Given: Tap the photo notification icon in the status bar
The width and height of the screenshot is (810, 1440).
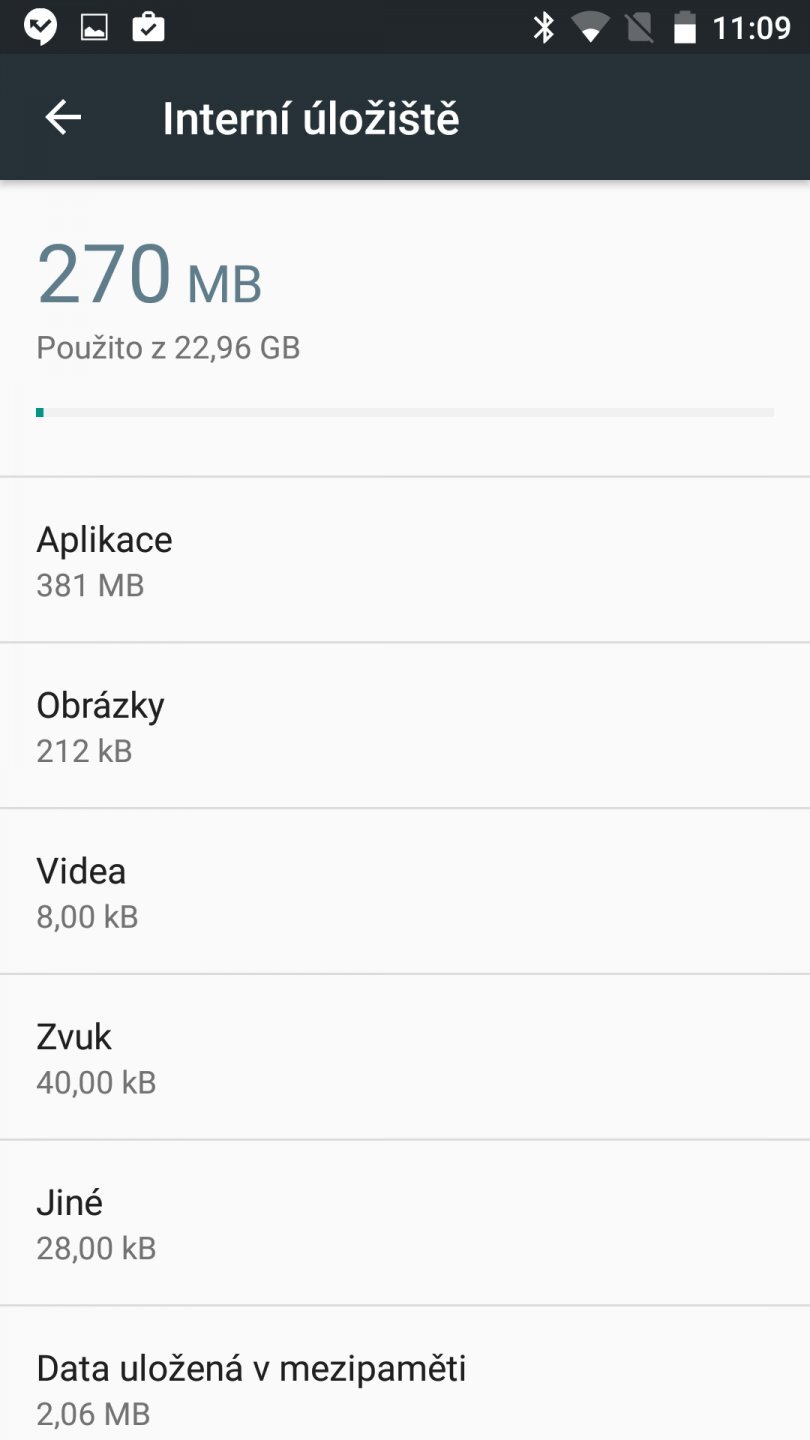Looking at the screenshot, I should [x=92, y=27].
